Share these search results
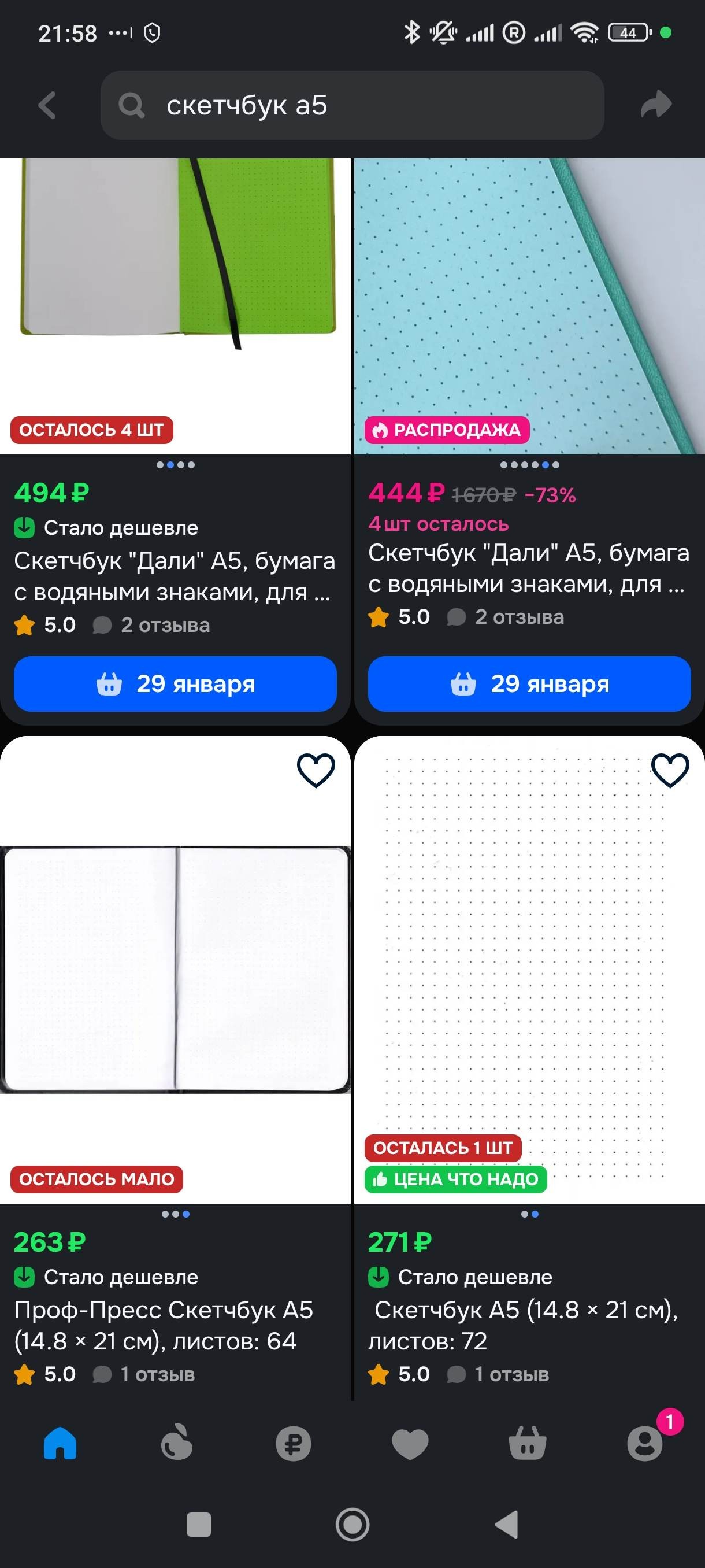This screenshot has height=1568, width=705. [x=656, y=105]
